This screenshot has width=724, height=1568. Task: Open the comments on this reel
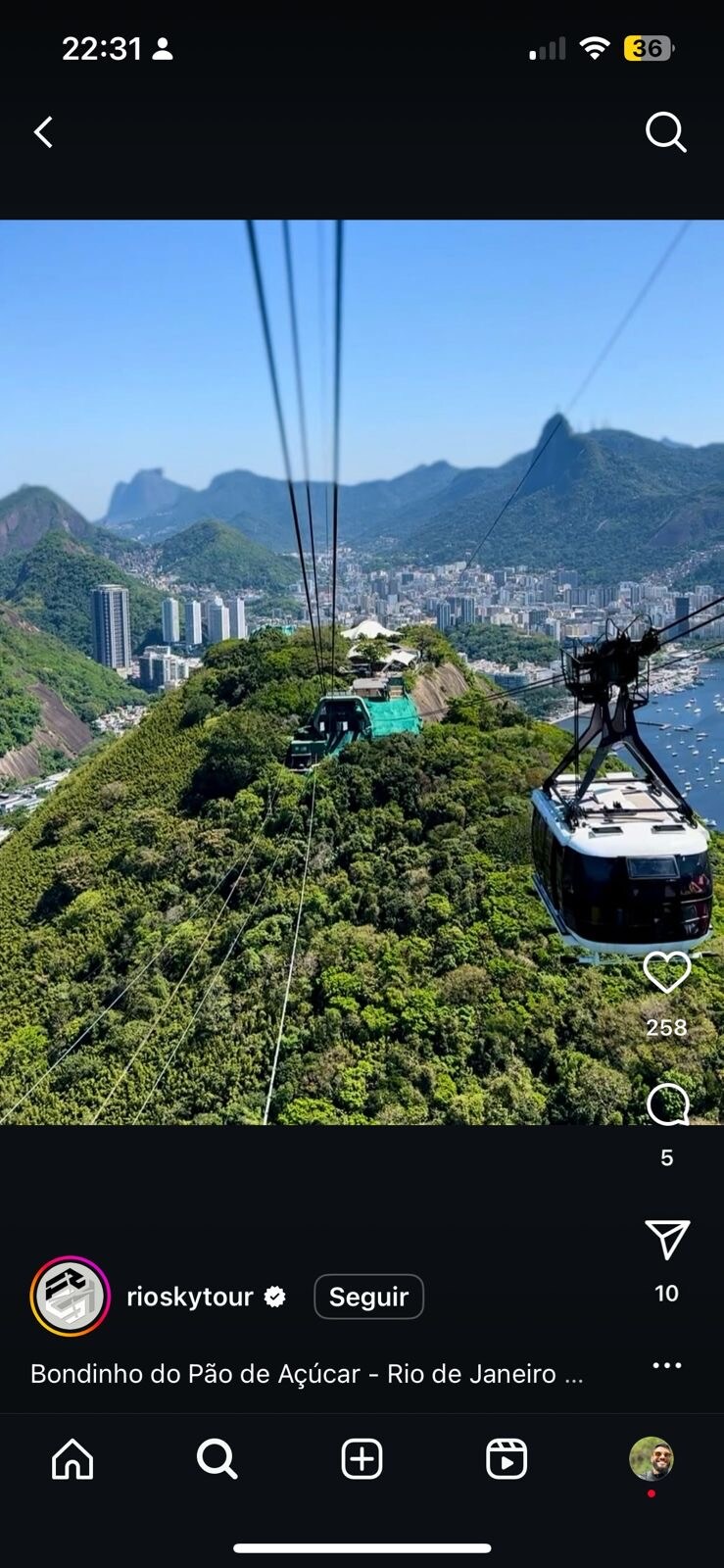coord(668,1105)
